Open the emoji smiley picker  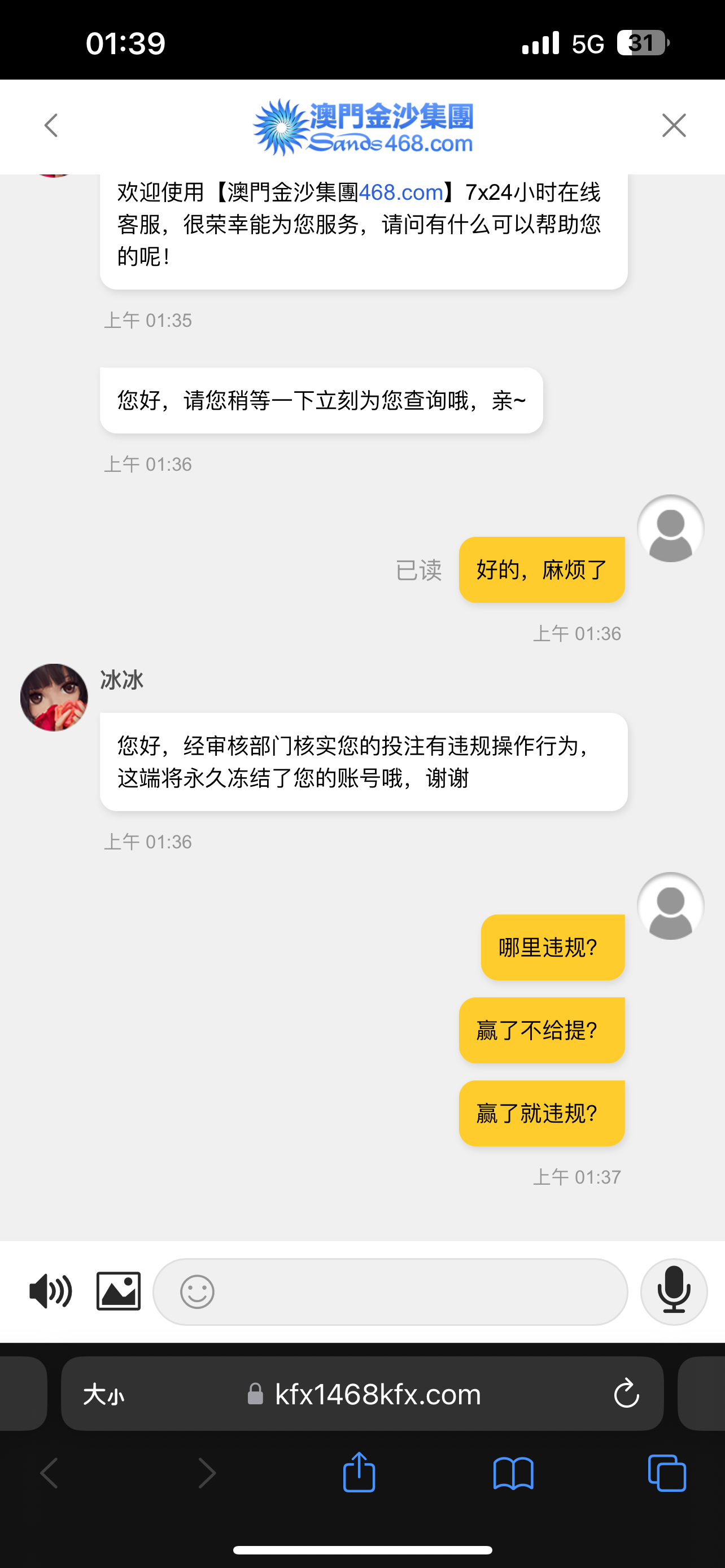[x=197, y=1291]
